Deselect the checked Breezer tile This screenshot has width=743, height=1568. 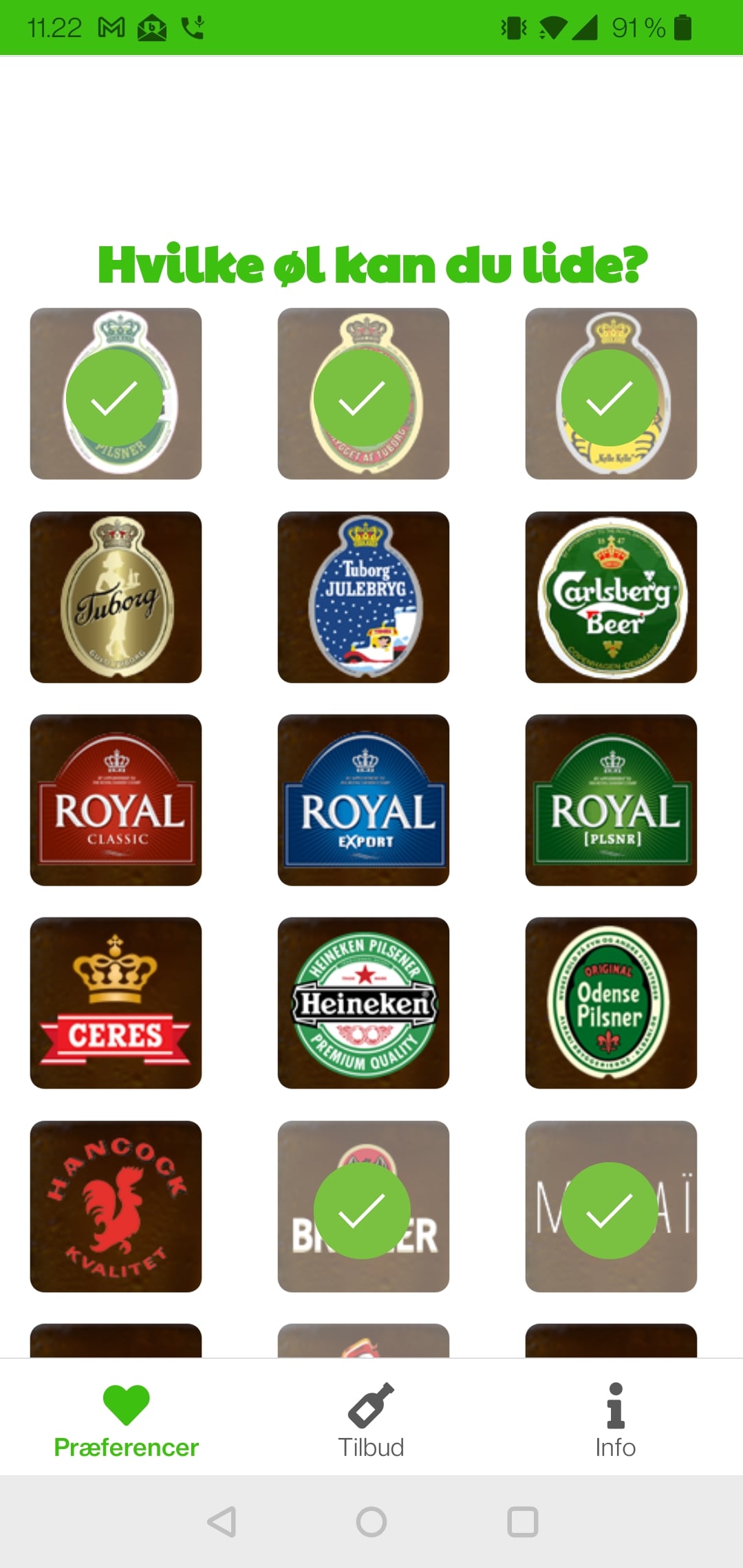click(x=363, y=1206)
